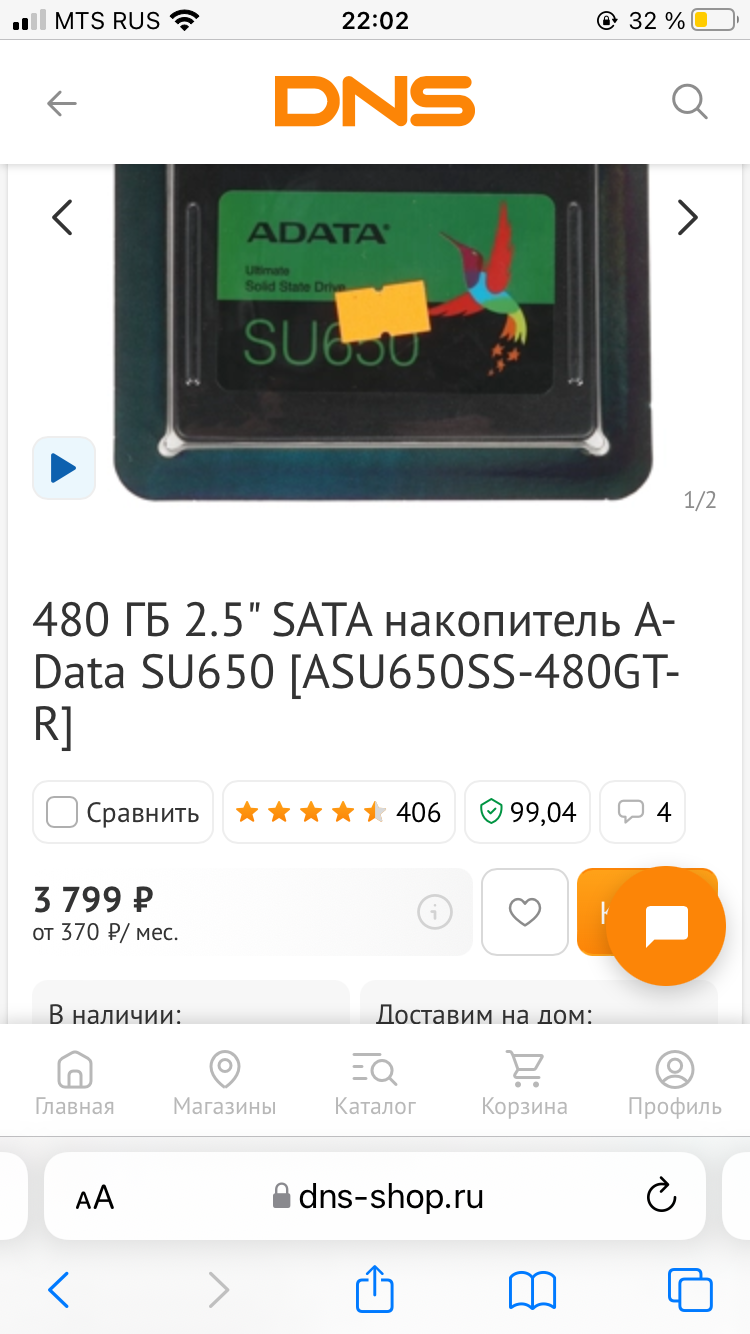Image resolution: width=750 pixels, height=1334 pixels.
Task: Switch to the Магазины tab
Action: pos(225,1082)
